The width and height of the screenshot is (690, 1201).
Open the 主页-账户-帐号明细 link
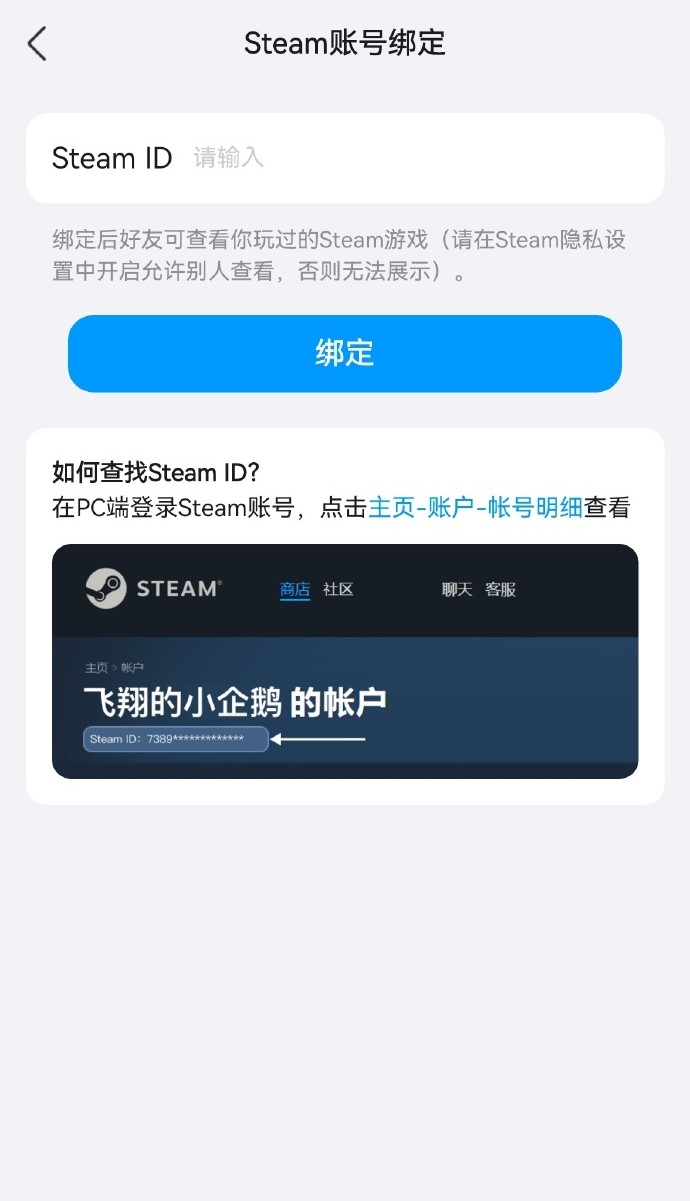pos(475,508)
